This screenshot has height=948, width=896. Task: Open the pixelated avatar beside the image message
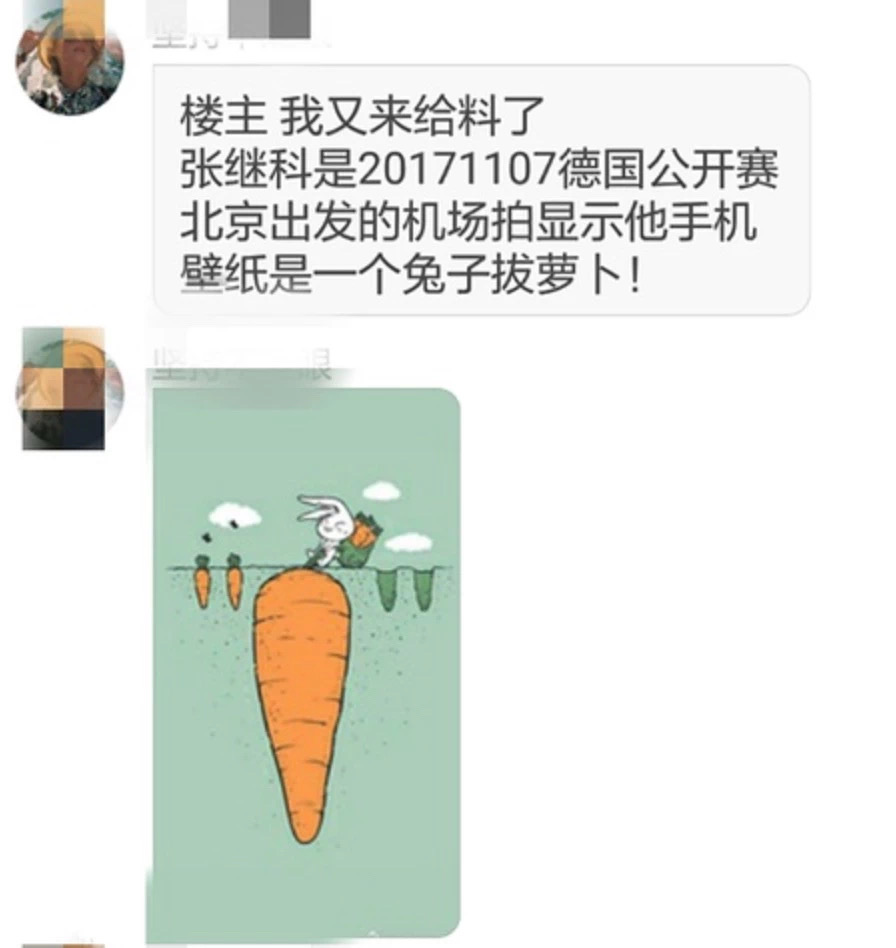[x=68, y=388]
